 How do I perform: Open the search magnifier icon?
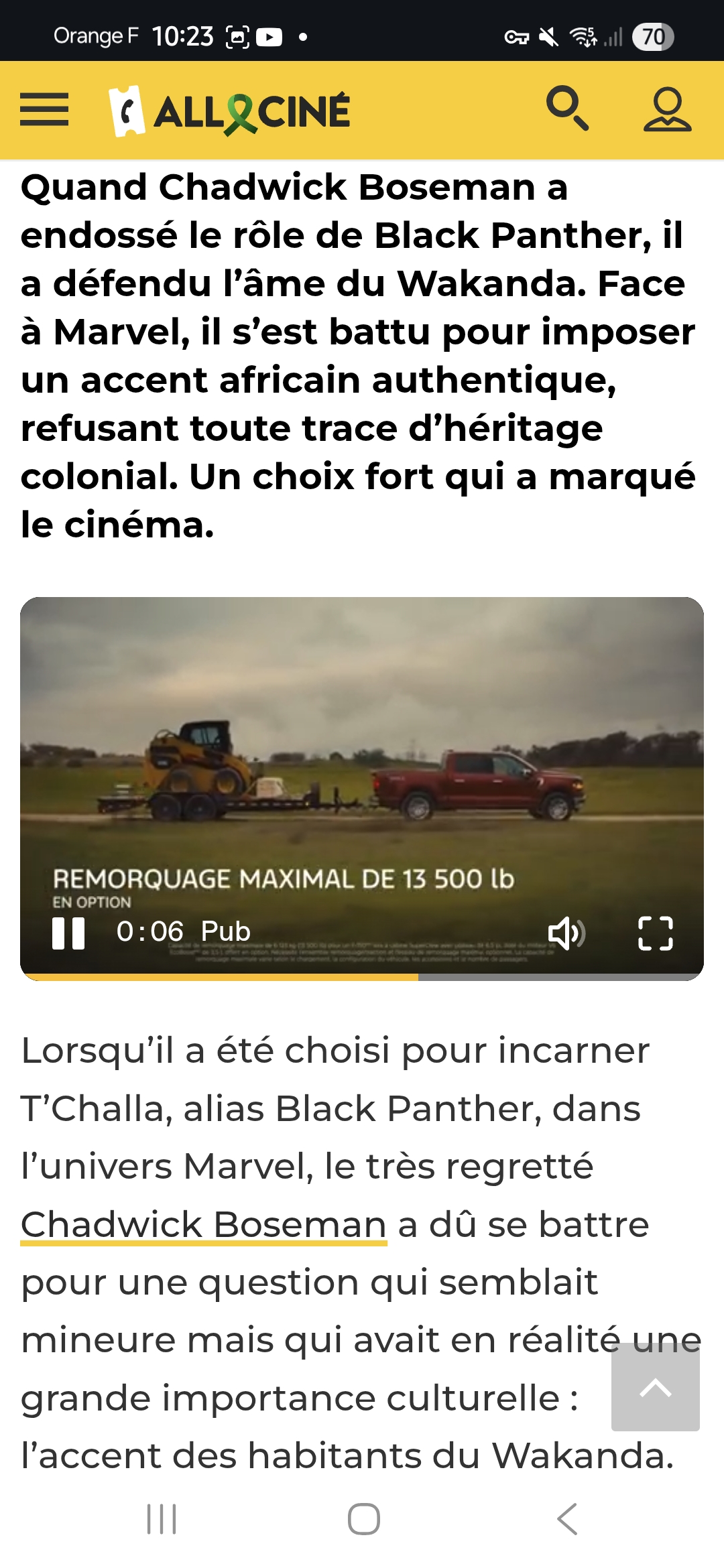[x=567, y=108]
